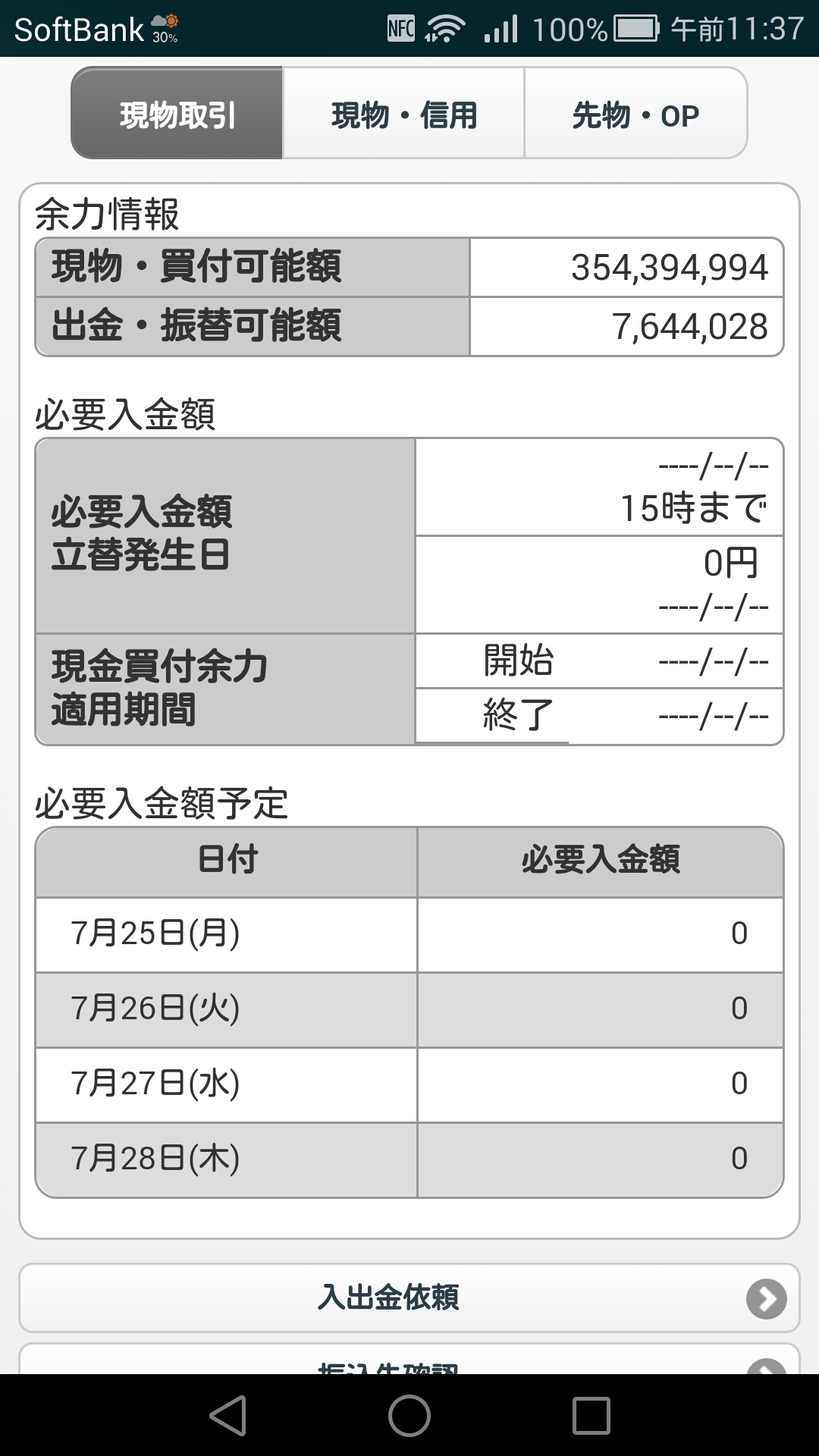Open the recent apps view
819x1456 pixels.
click(x=591, y=1415)
